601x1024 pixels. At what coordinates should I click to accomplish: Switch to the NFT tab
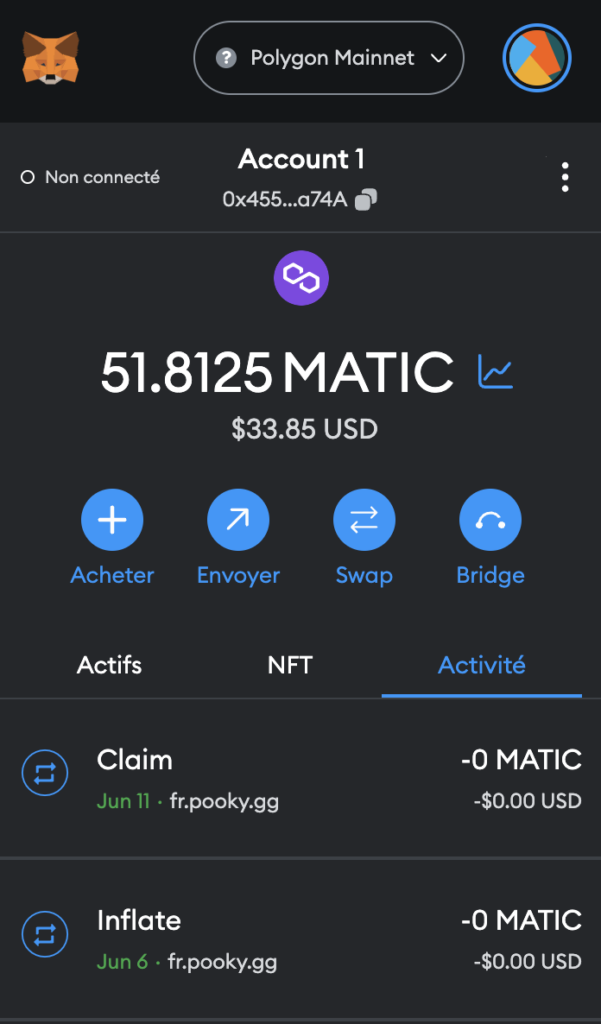[290, 665]
